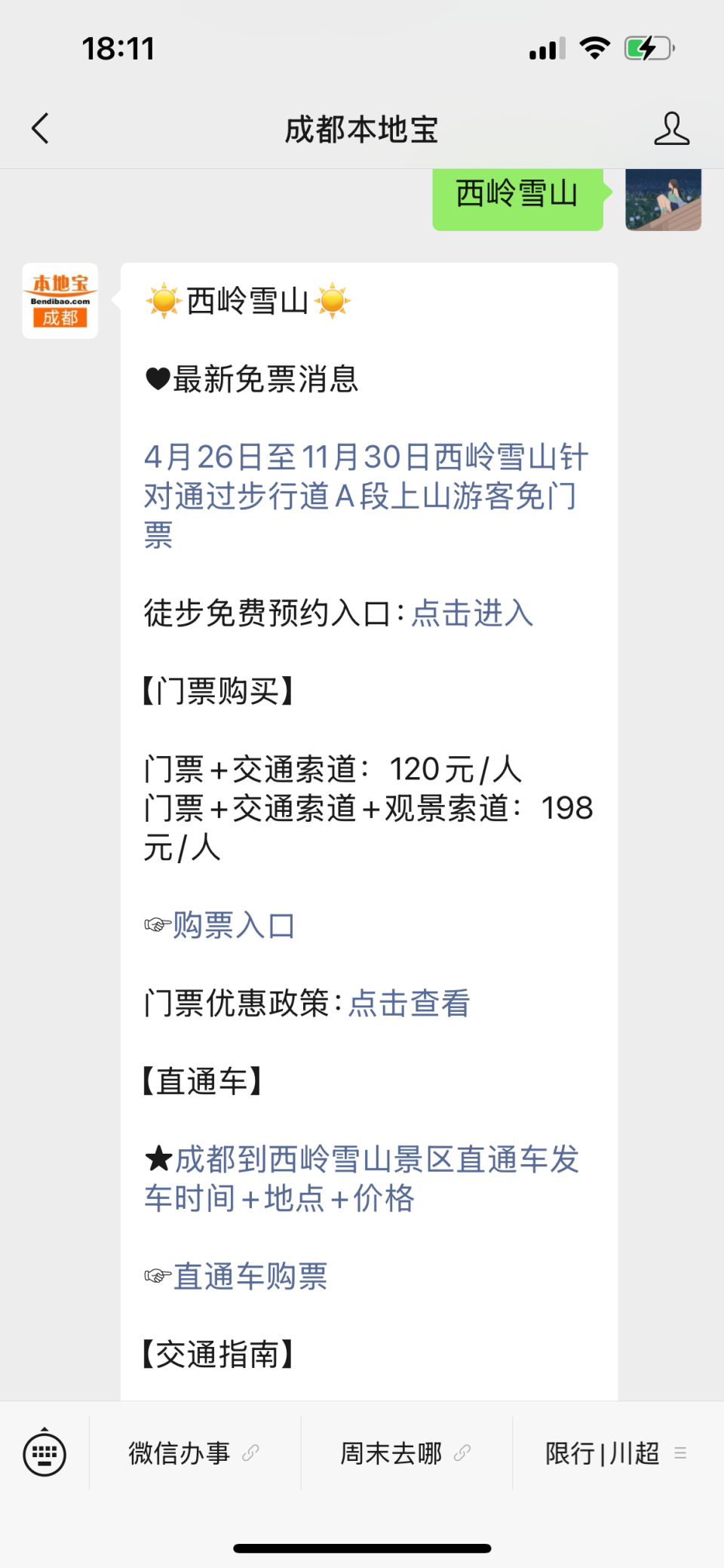Tap the Wi-Fi indicator in status bar

click(x=594, y=48)
